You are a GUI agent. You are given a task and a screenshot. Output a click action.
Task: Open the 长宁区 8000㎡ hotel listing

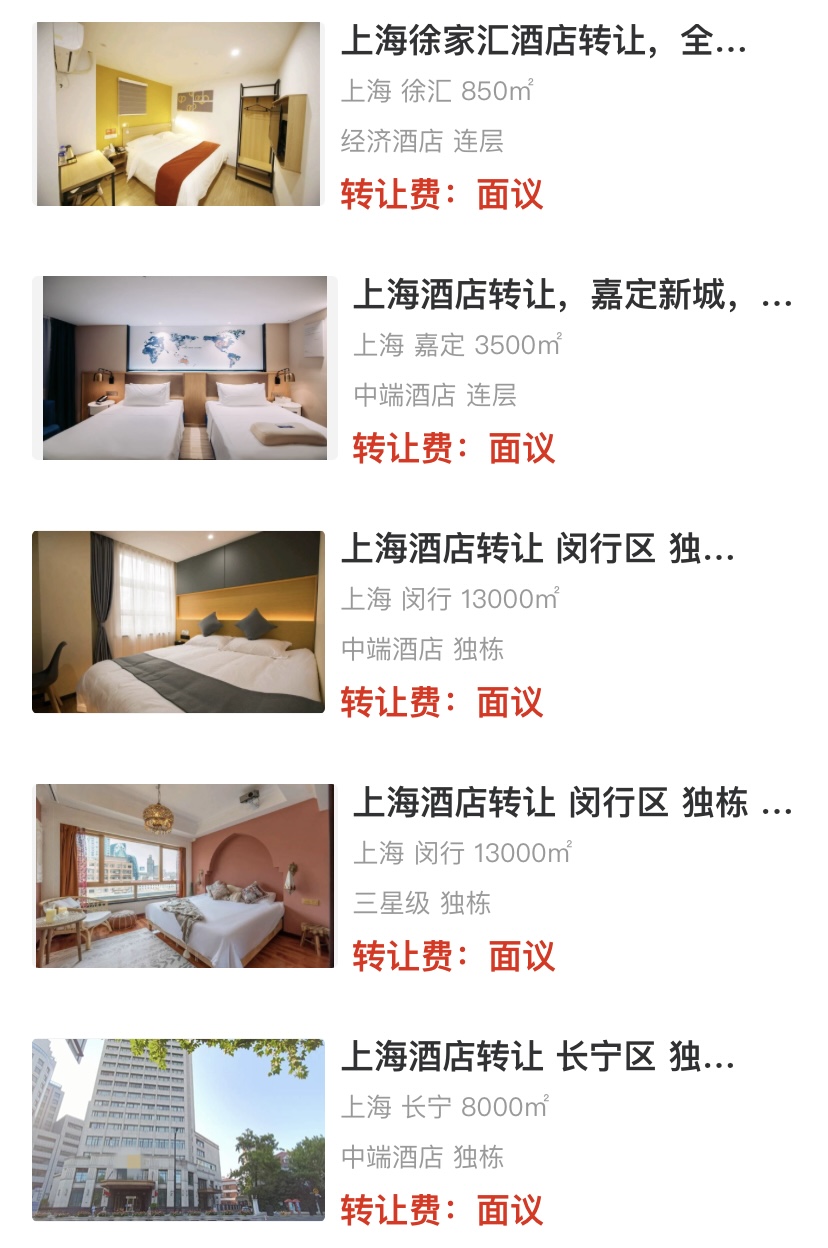(x=537, y=1057)
